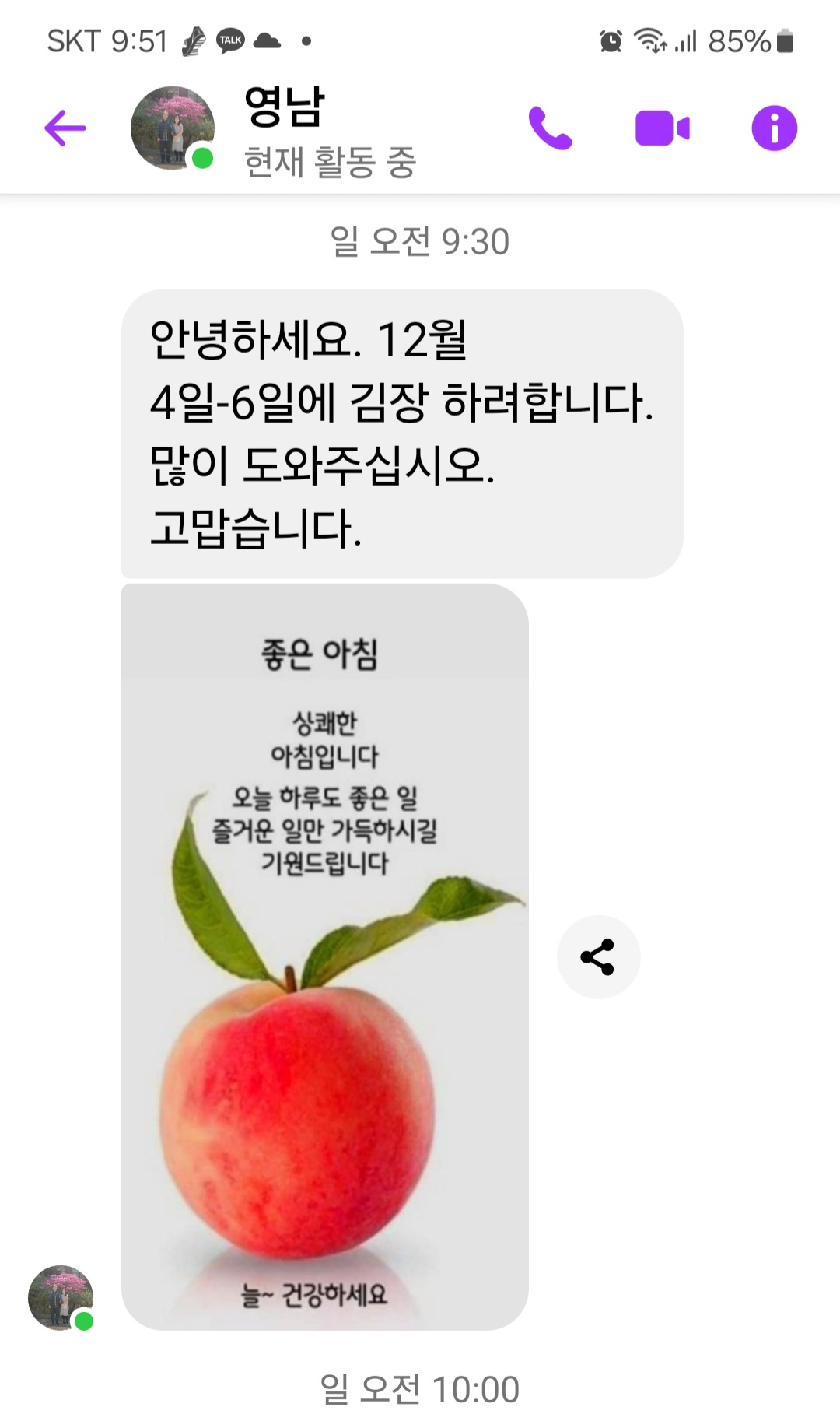Go back with the purple arrow

click(x=65, y=128)
